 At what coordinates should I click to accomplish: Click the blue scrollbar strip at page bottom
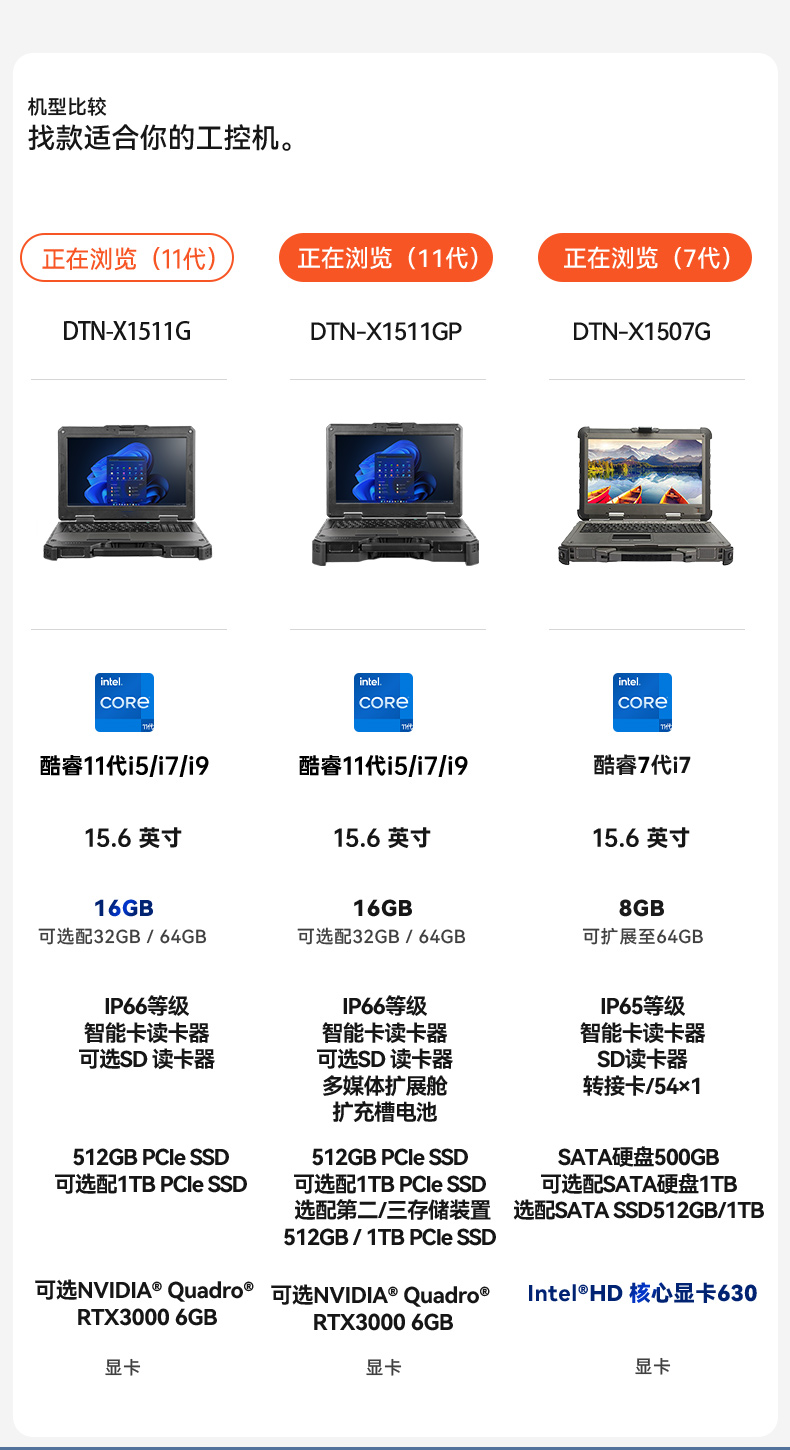pyautogui.click(x=395, y=1446)
